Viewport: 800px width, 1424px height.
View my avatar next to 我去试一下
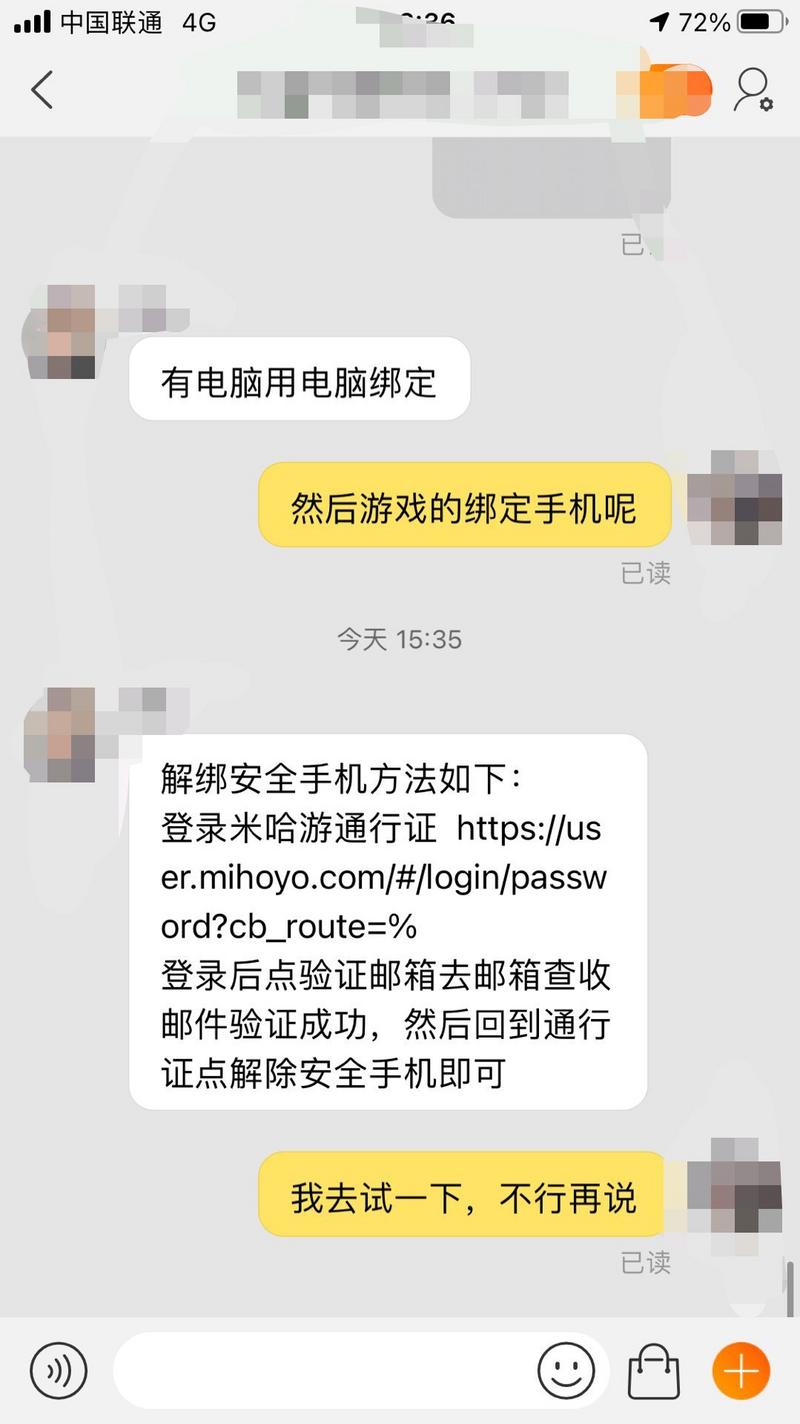click(734, 1186)
